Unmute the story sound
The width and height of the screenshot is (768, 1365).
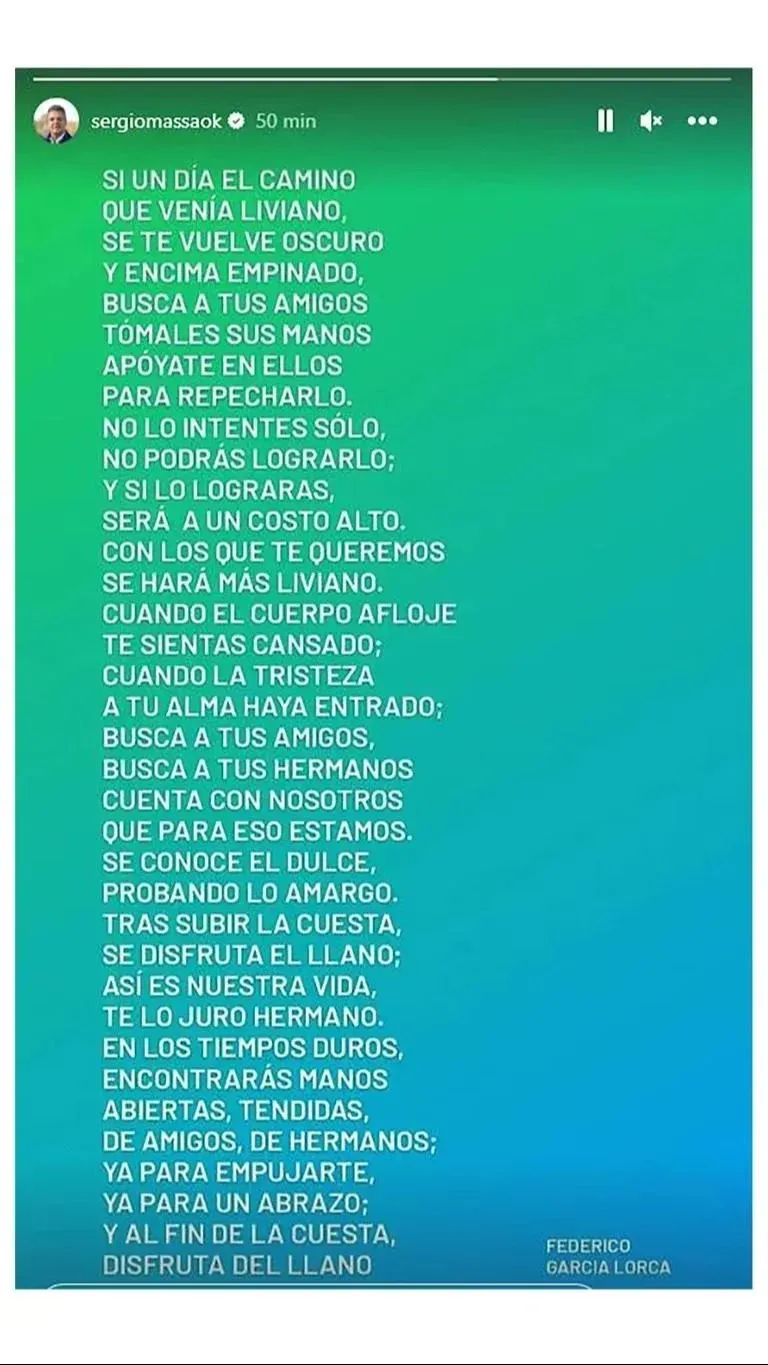pos(651,121)
